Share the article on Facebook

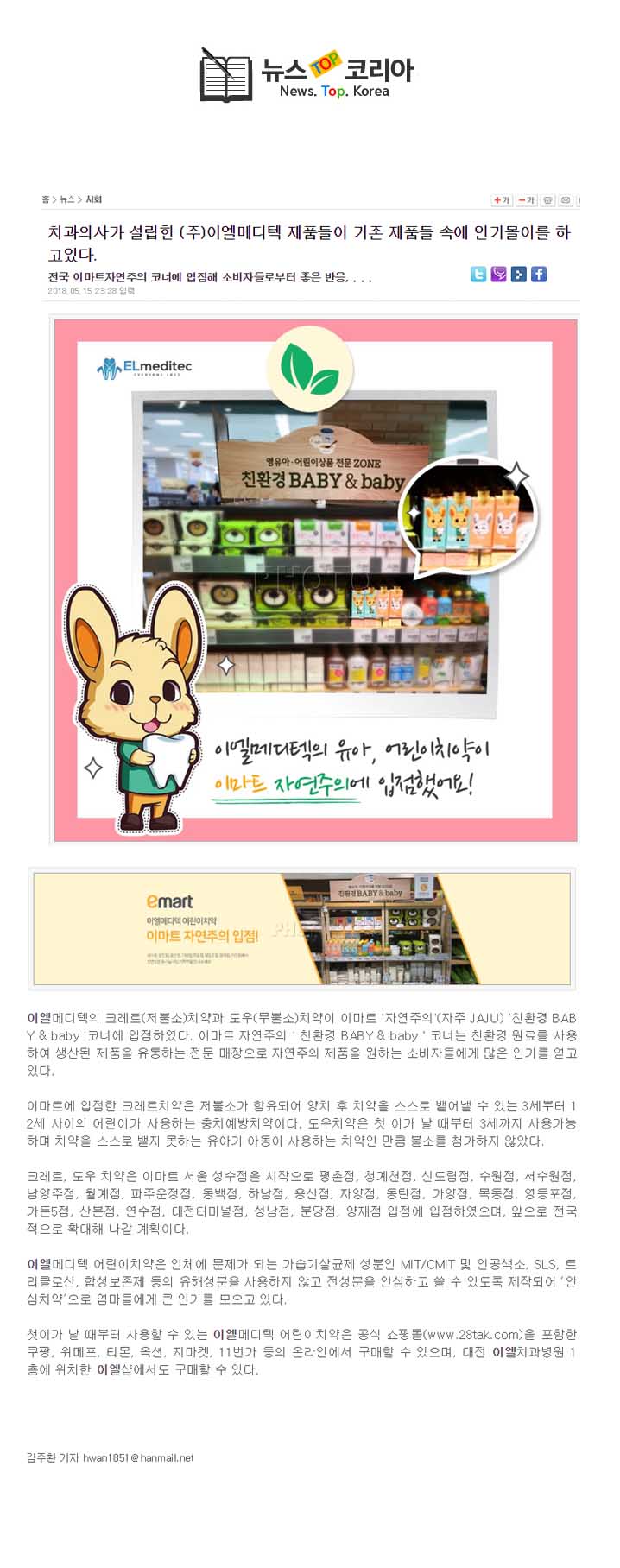click(538, 275)
